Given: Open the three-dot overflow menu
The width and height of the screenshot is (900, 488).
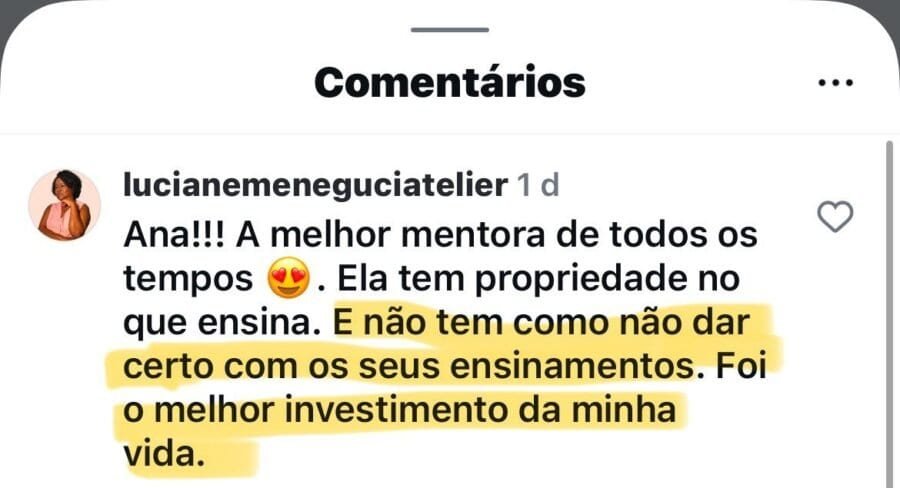Looking at the screenshot, I should pos(835,83).
